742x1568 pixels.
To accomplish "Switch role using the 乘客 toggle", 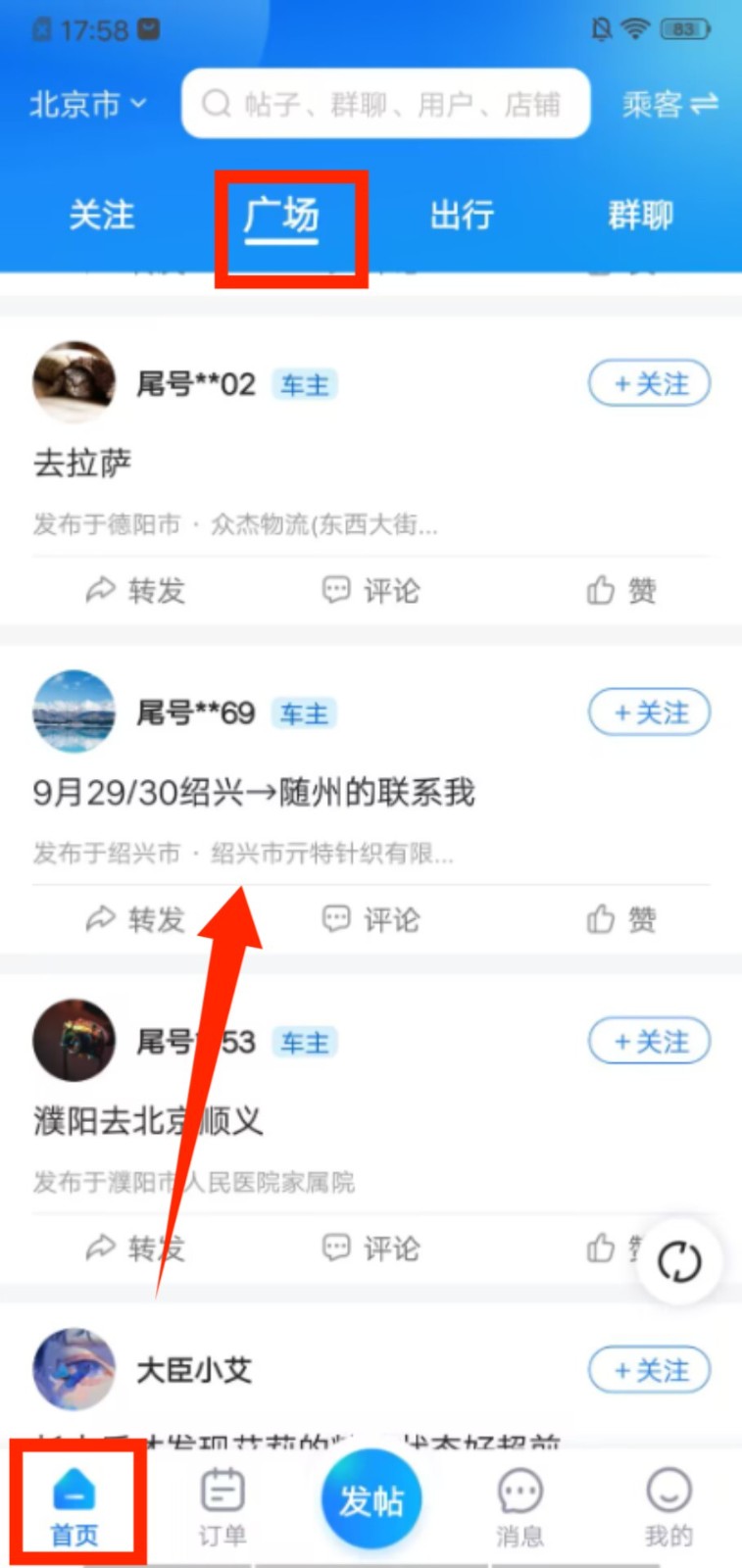I will click(670, 104).
